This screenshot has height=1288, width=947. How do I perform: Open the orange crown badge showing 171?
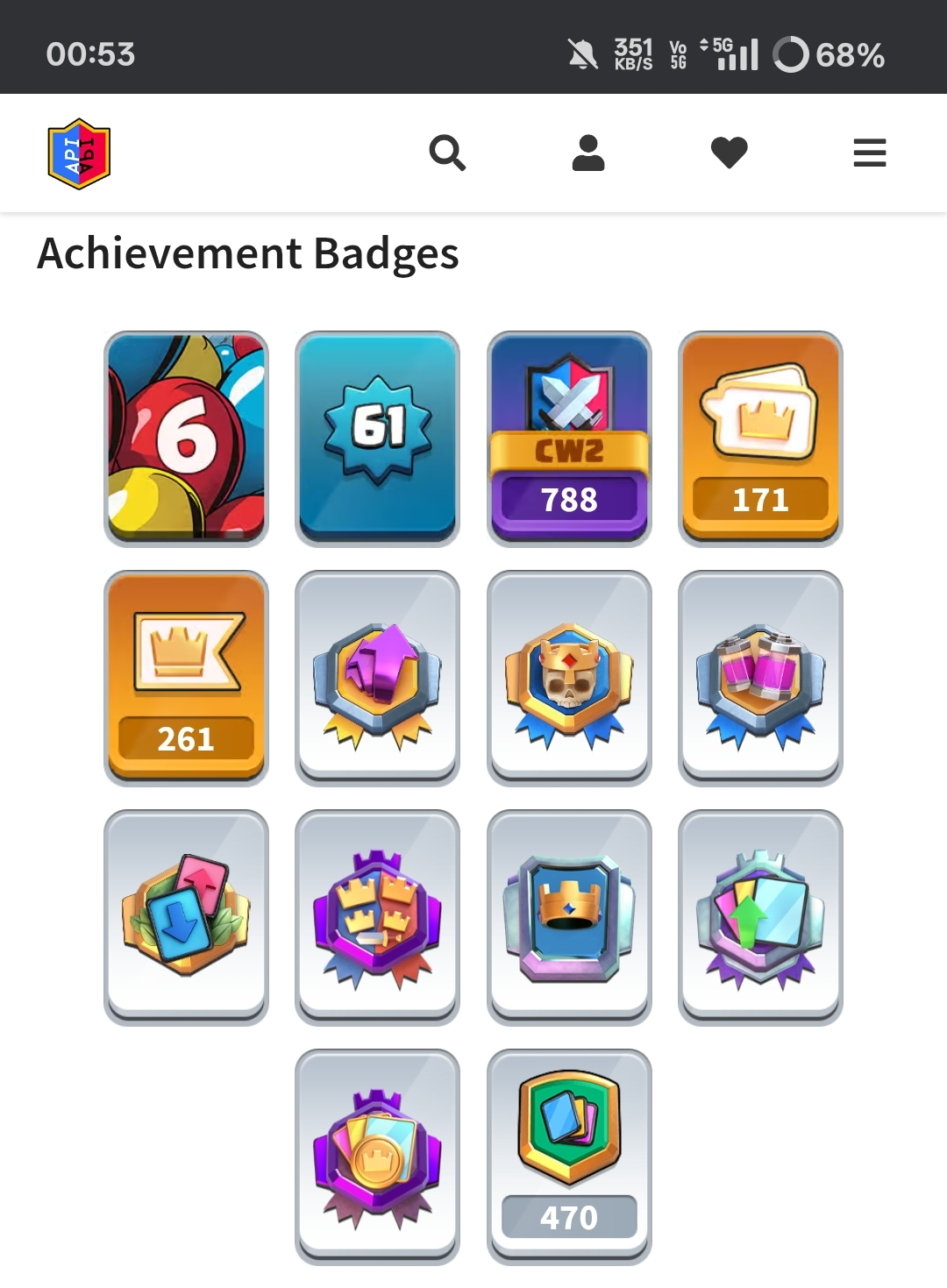click(760, 438)
